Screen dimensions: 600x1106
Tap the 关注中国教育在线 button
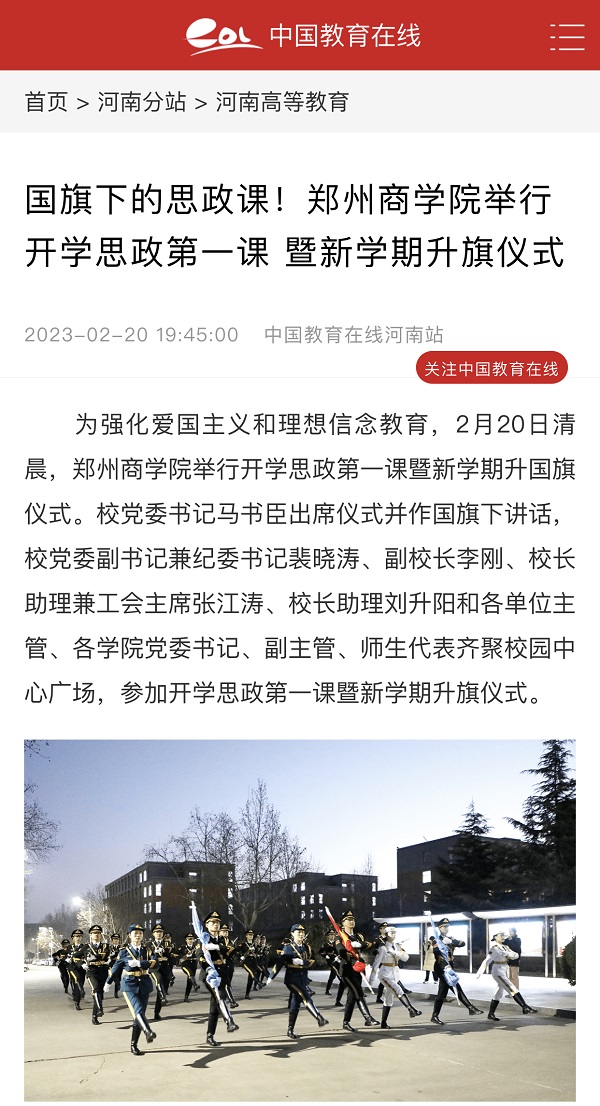pos(491,368)
